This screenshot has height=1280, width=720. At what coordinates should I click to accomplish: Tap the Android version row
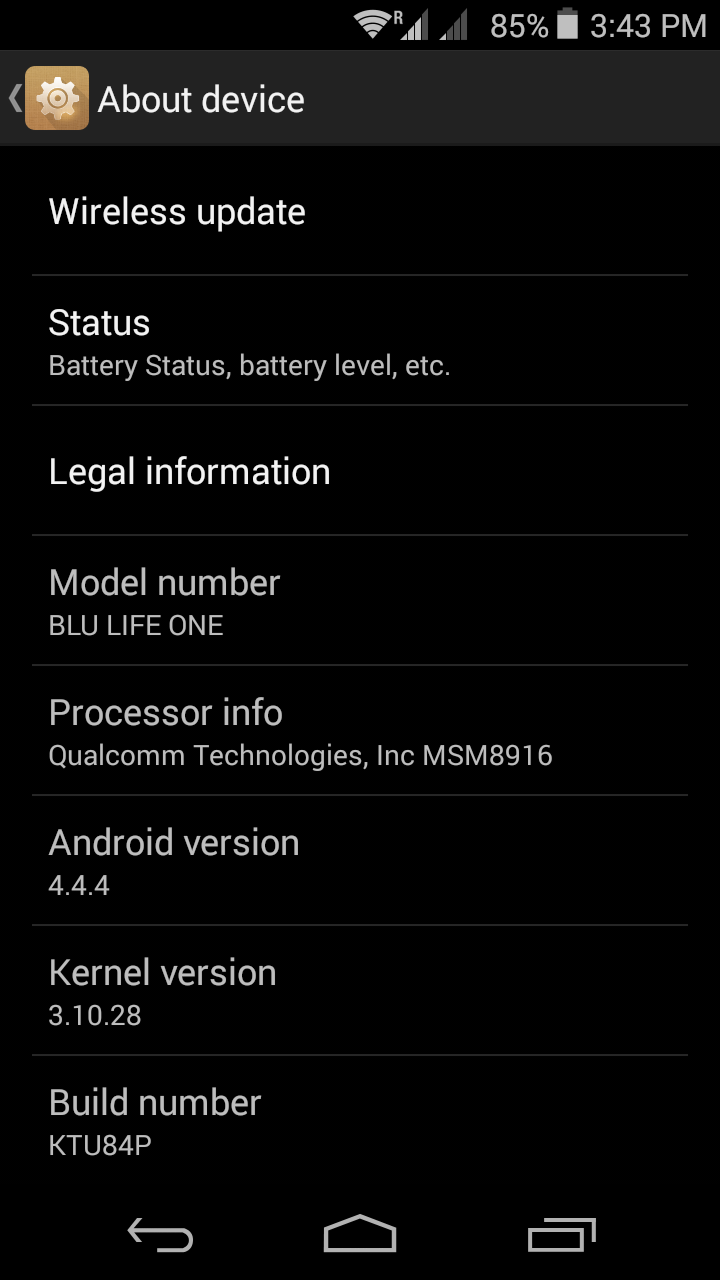[x=360, y=861]
